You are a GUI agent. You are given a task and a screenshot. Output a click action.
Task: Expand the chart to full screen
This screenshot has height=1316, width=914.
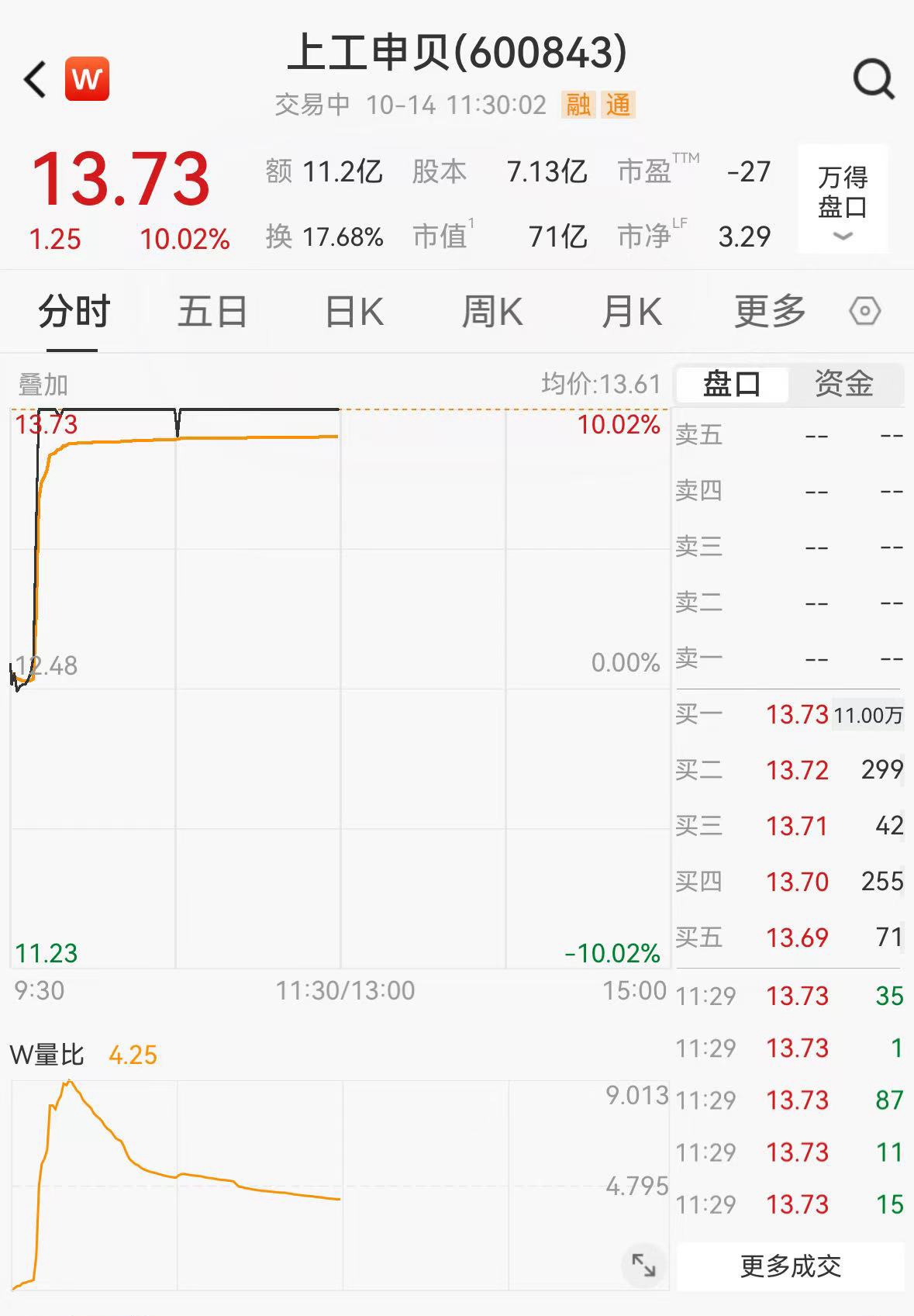point(643,1265)
